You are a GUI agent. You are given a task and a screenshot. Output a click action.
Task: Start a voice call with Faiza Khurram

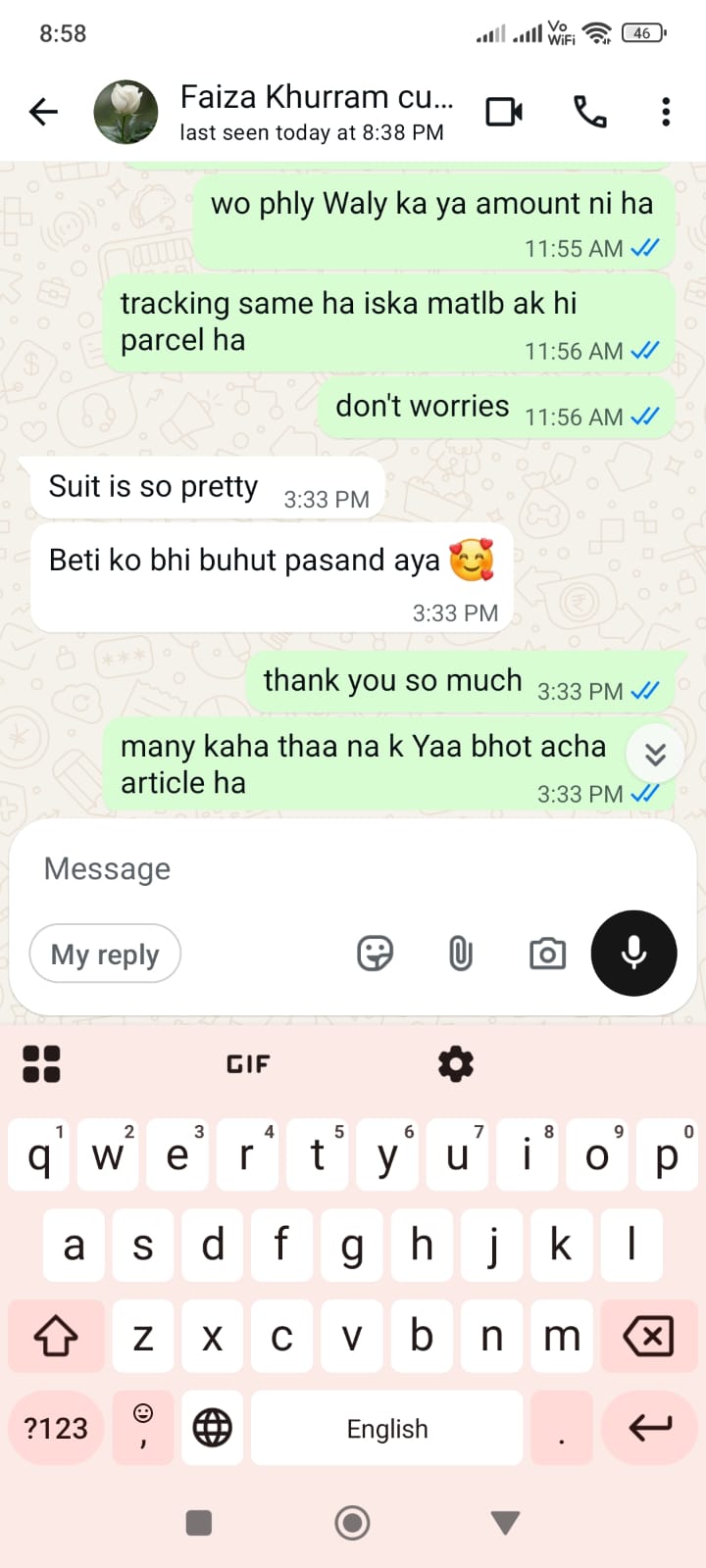[x=589, y=112]
